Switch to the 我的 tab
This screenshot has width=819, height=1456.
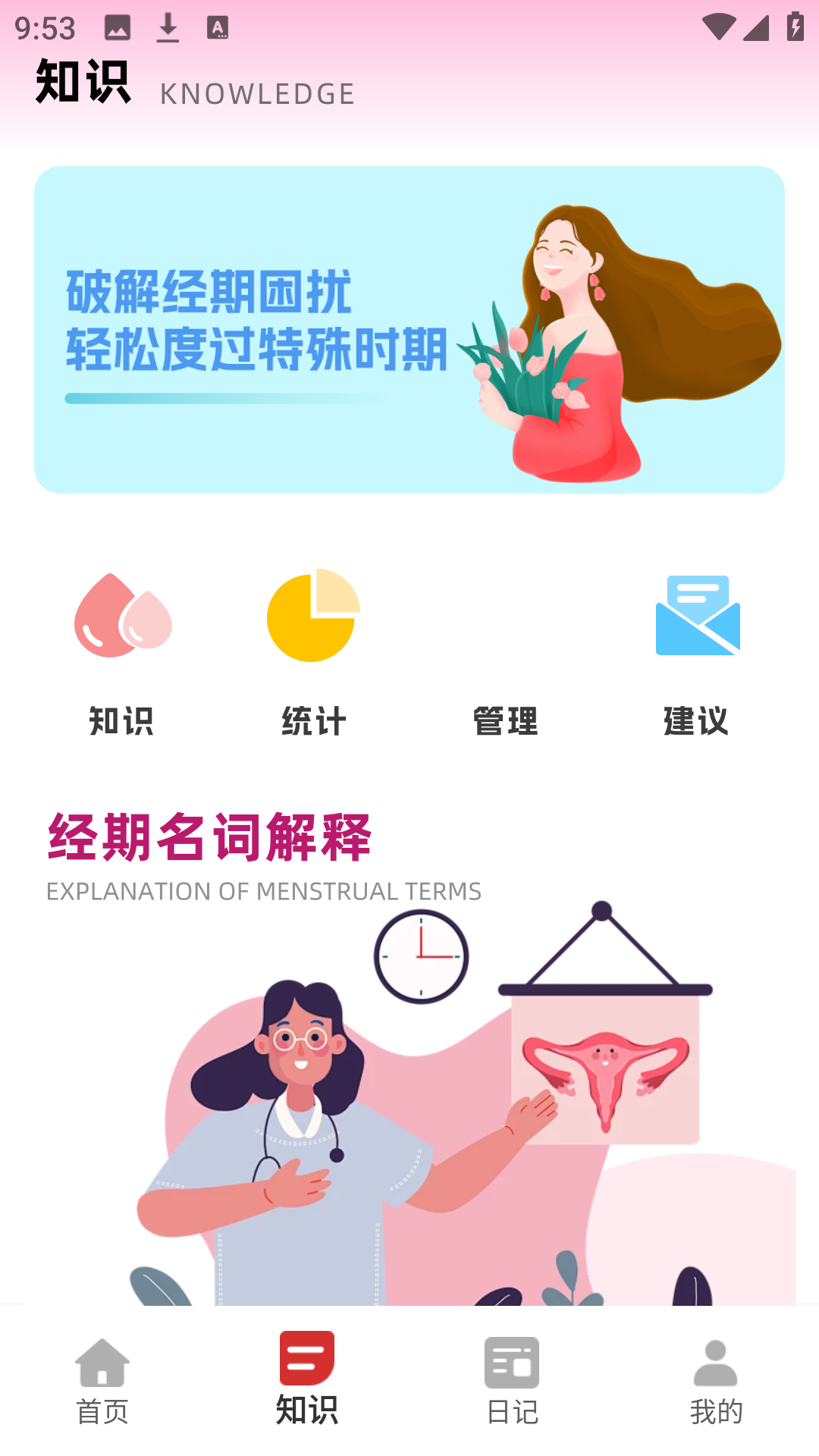click(717, 1380)
